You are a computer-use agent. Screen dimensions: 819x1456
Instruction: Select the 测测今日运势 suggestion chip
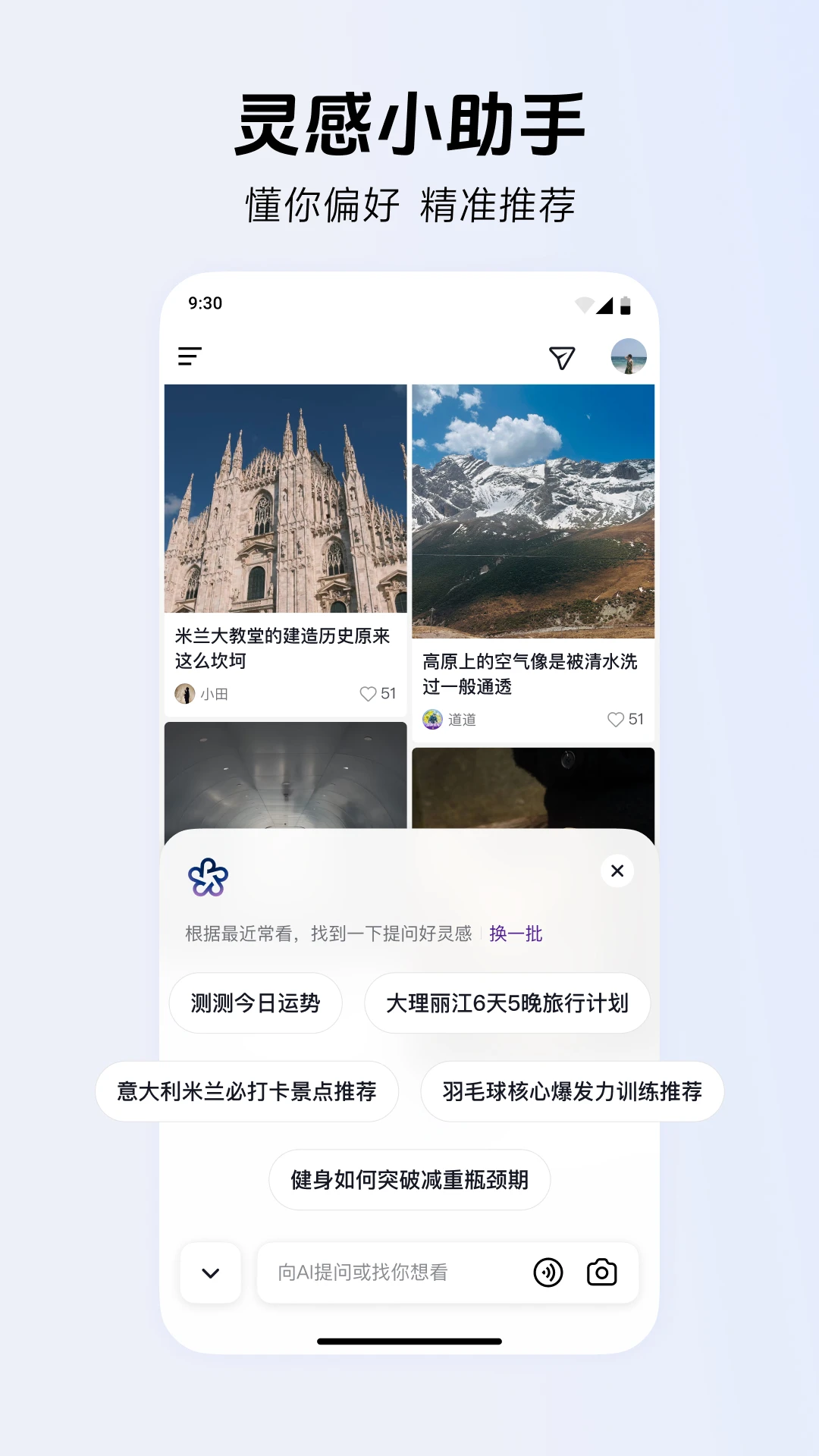[x=255, y=1003]
